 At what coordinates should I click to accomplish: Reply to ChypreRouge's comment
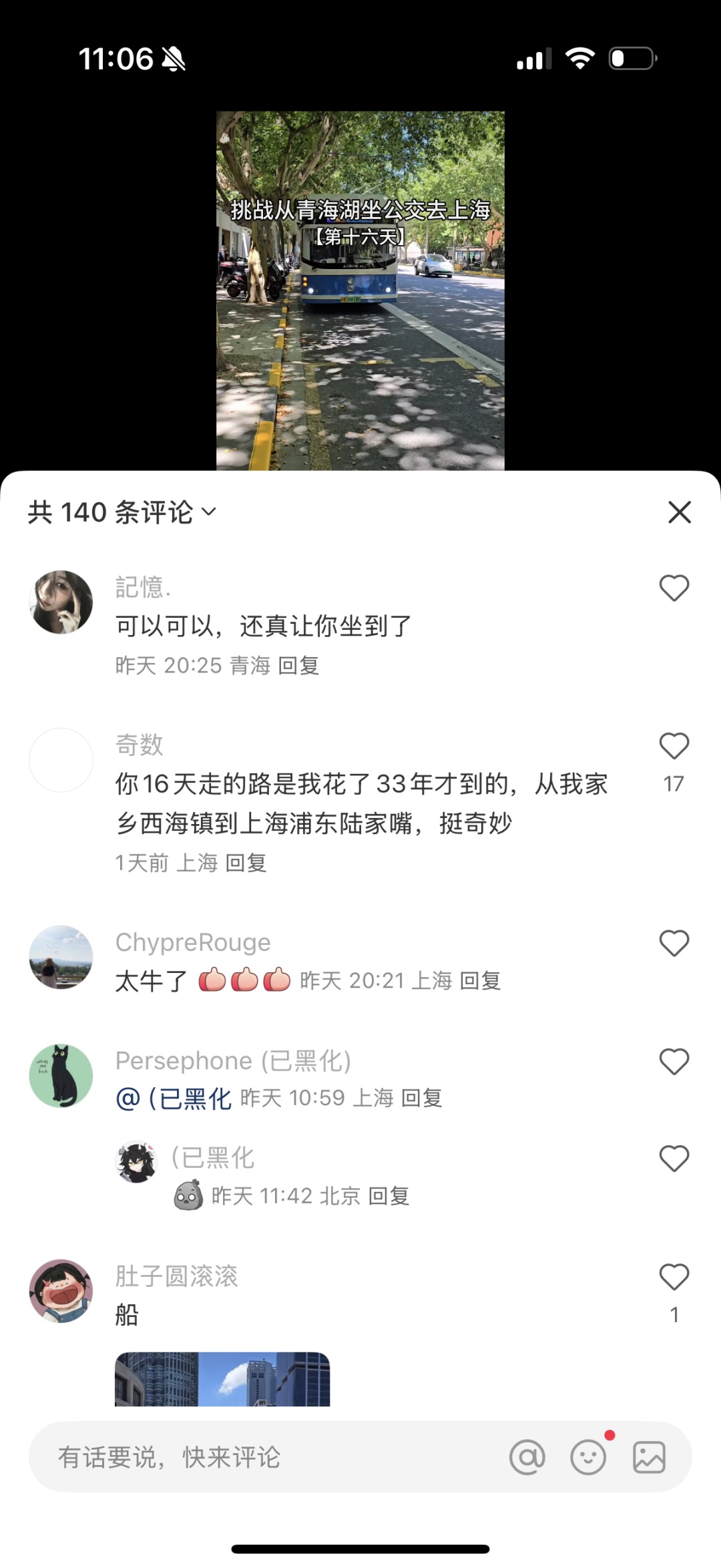click(480, 980)
